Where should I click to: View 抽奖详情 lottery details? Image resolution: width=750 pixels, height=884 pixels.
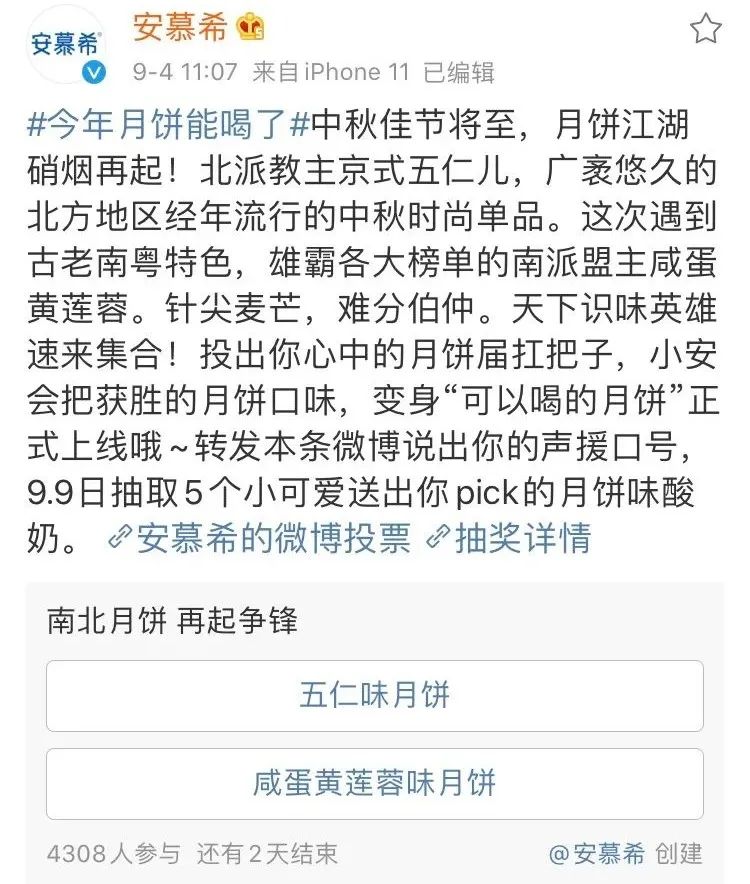pyautogui.click(x=510, y=538)
